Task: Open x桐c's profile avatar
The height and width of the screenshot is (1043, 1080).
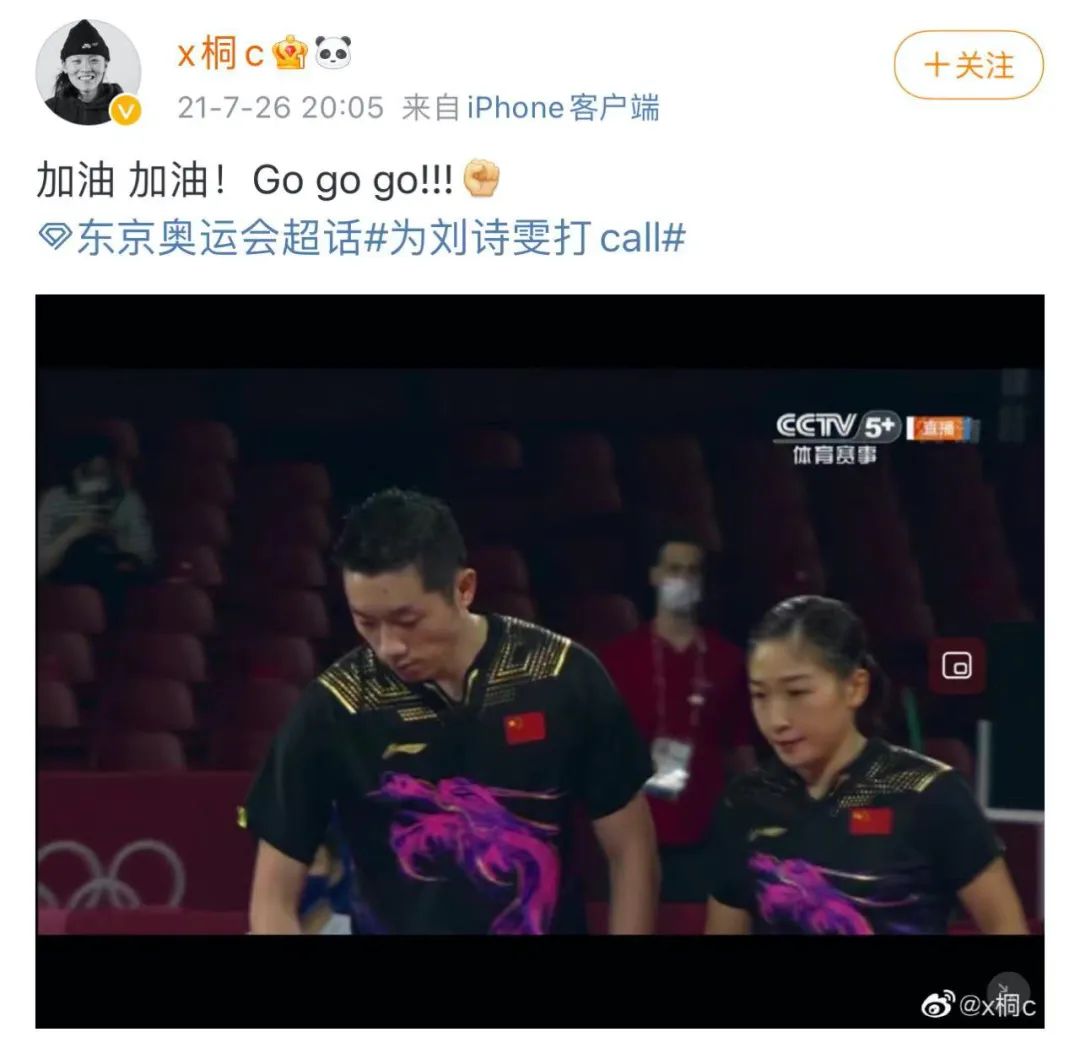Action: pos(88,73)
